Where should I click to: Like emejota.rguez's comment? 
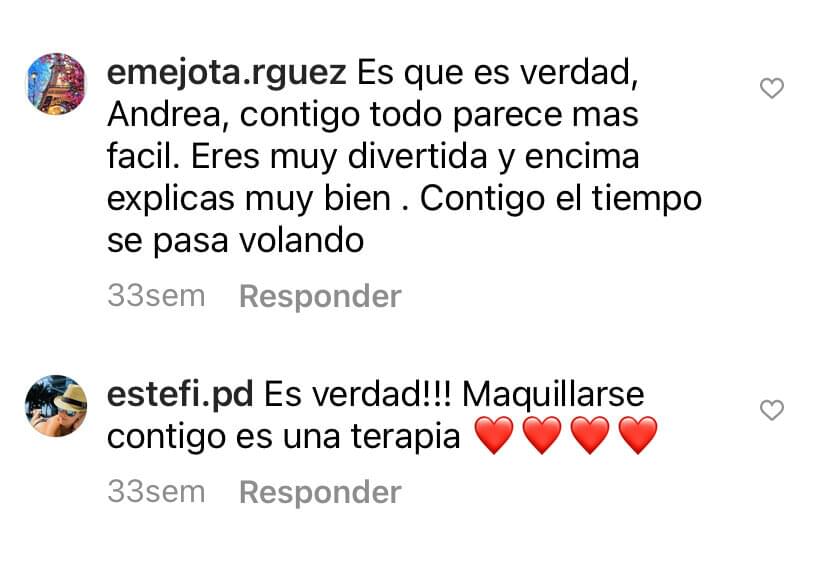(x=772, y=89)
